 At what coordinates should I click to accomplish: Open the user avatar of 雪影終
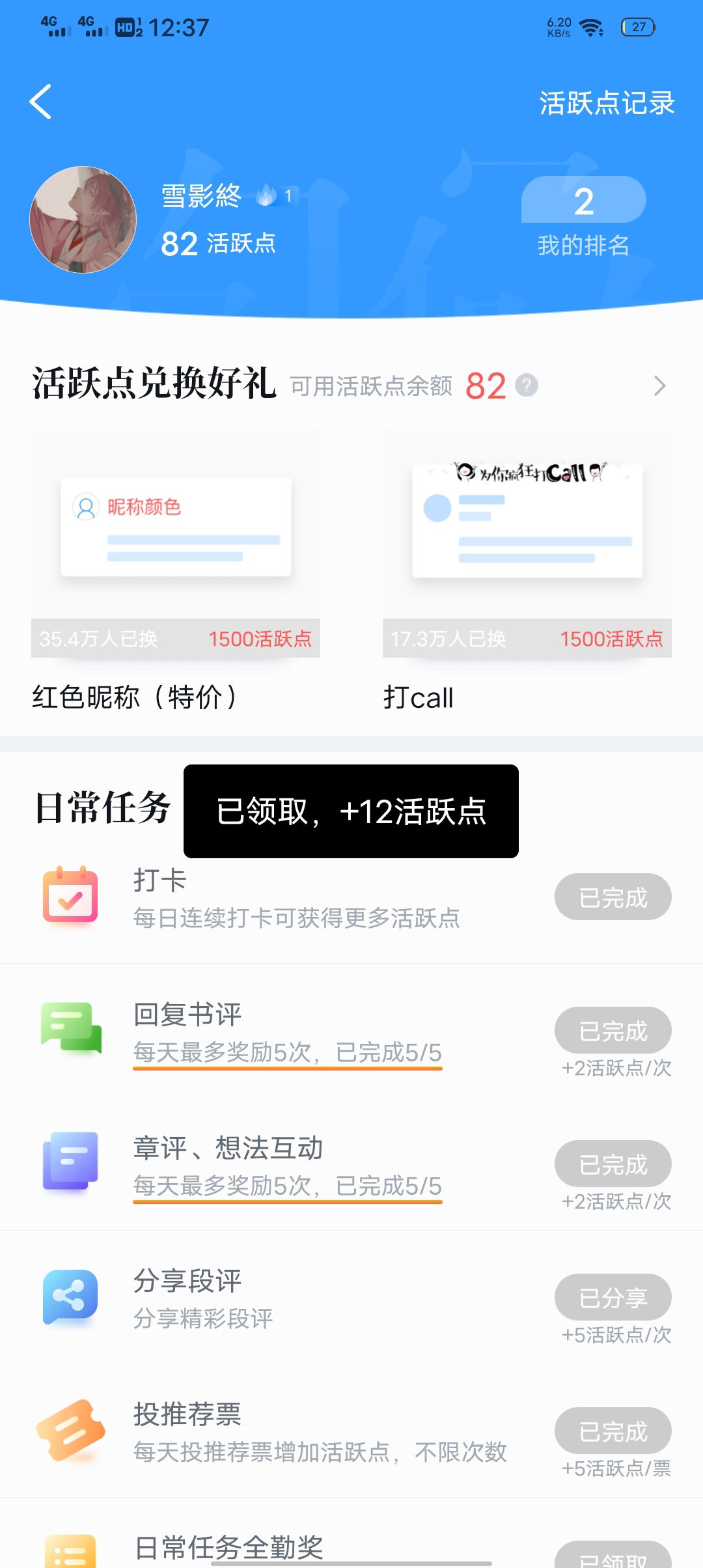(83, 219)
